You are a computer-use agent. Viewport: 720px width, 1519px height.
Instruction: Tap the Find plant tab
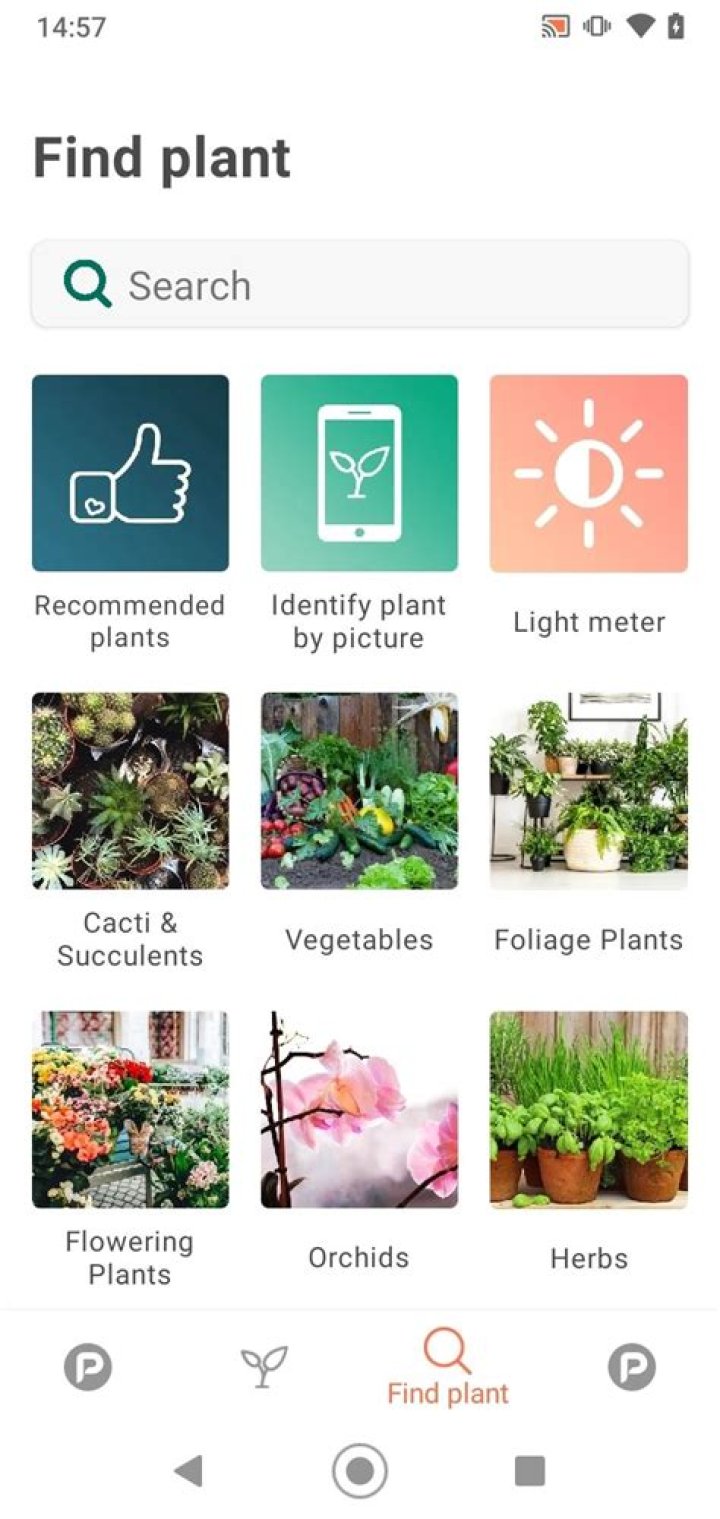coord(447,1367)
